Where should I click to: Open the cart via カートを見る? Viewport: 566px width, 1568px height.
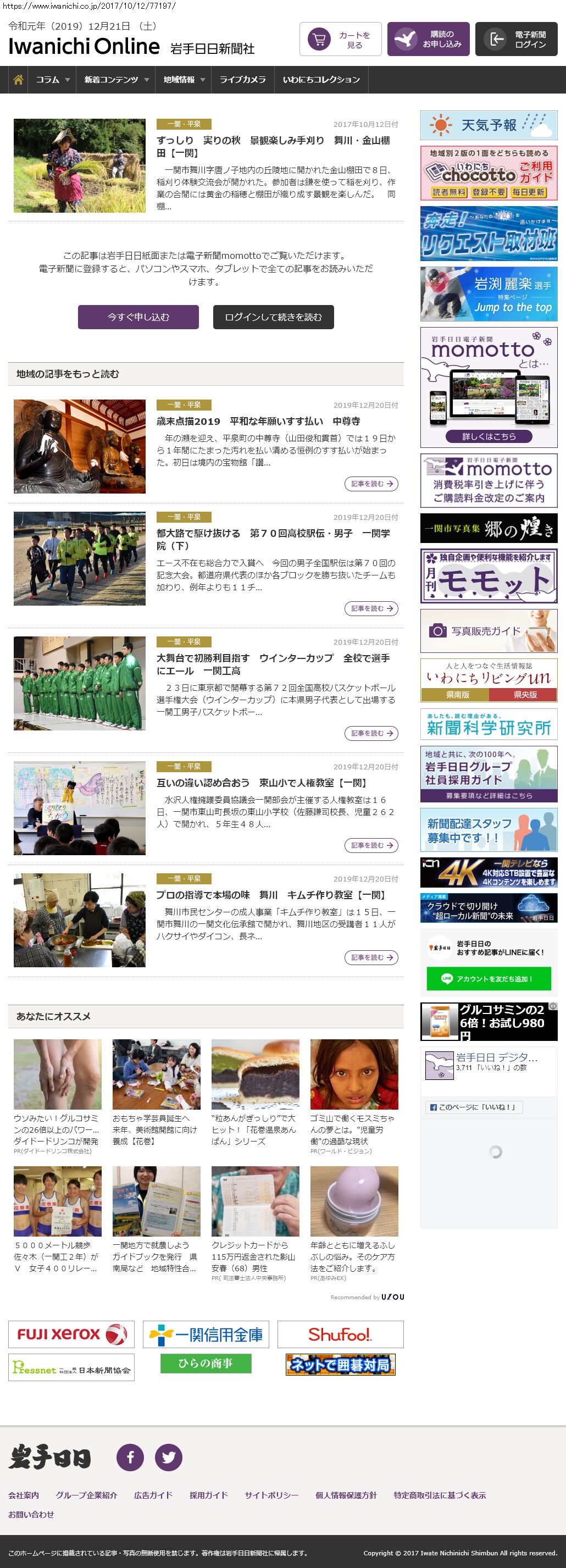point(340,40)
